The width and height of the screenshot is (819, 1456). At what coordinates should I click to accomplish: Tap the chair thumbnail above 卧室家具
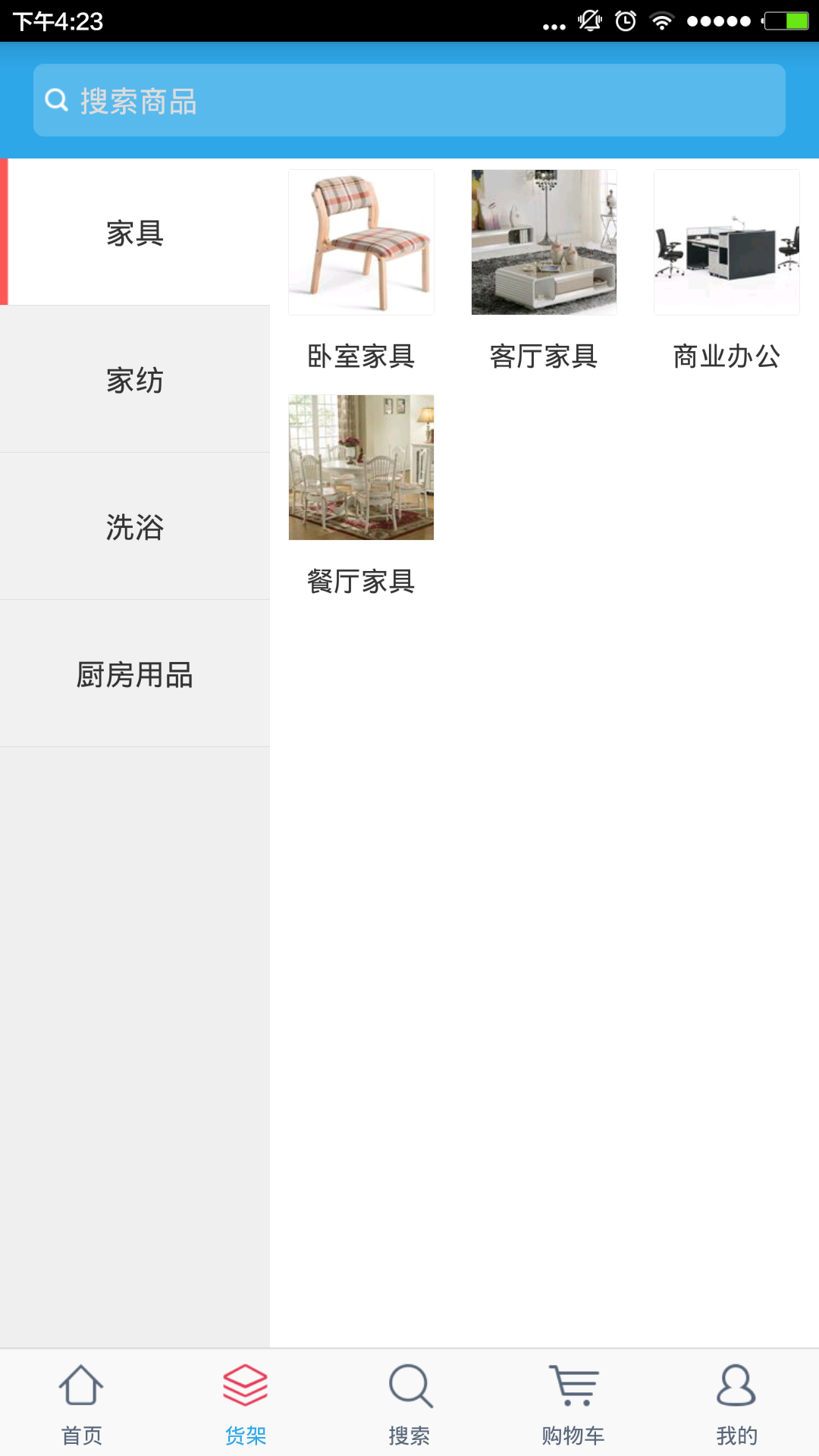(x=361, y=241)
